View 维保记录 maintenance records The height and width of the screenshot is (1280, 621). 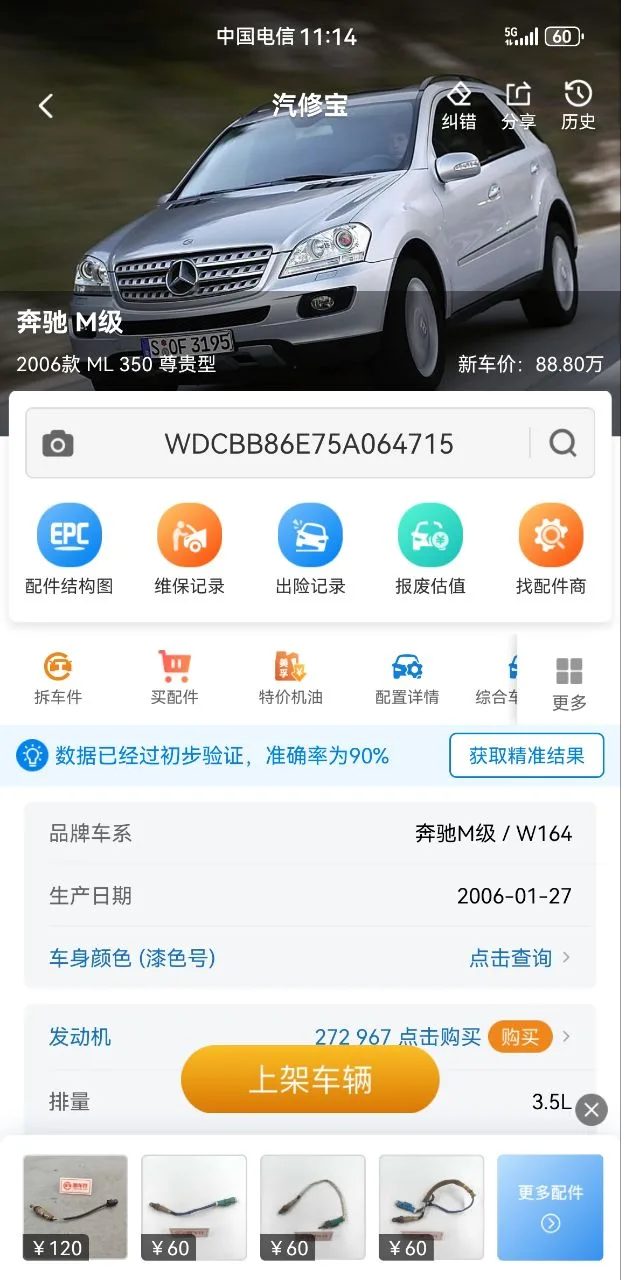pyautogui.click(x=189, y=550)
